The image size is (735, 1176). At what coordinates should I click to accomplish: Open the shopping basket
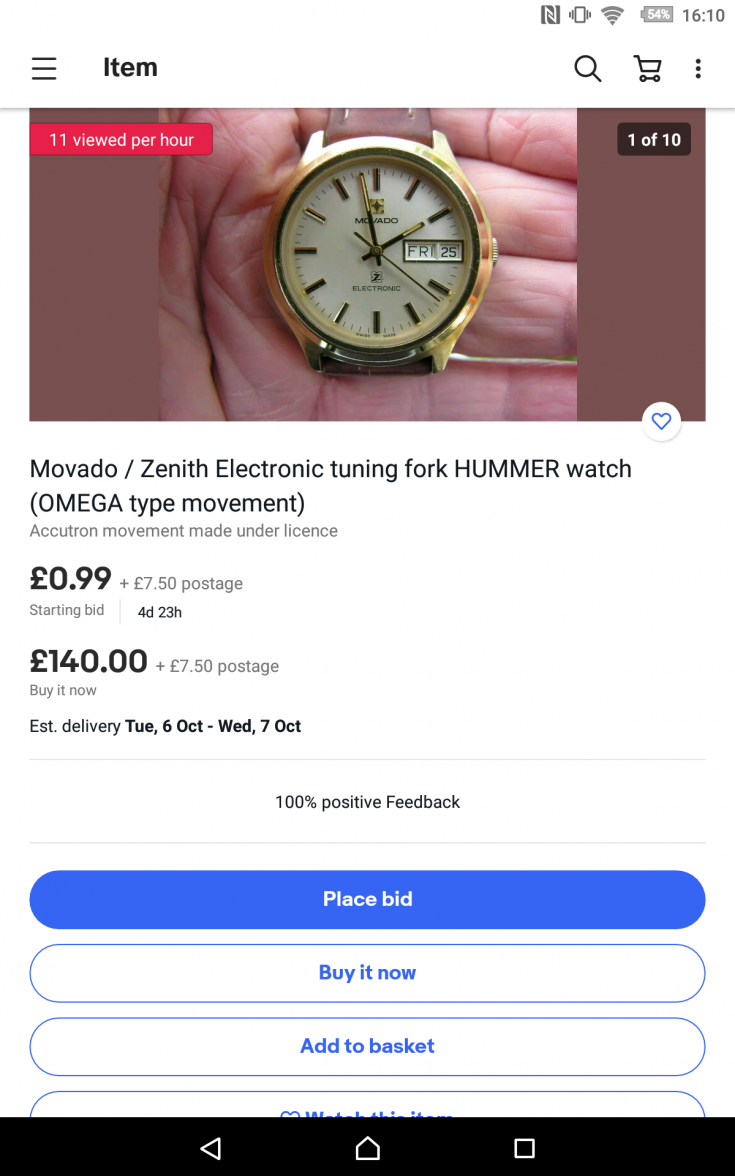tap(648, 68)
